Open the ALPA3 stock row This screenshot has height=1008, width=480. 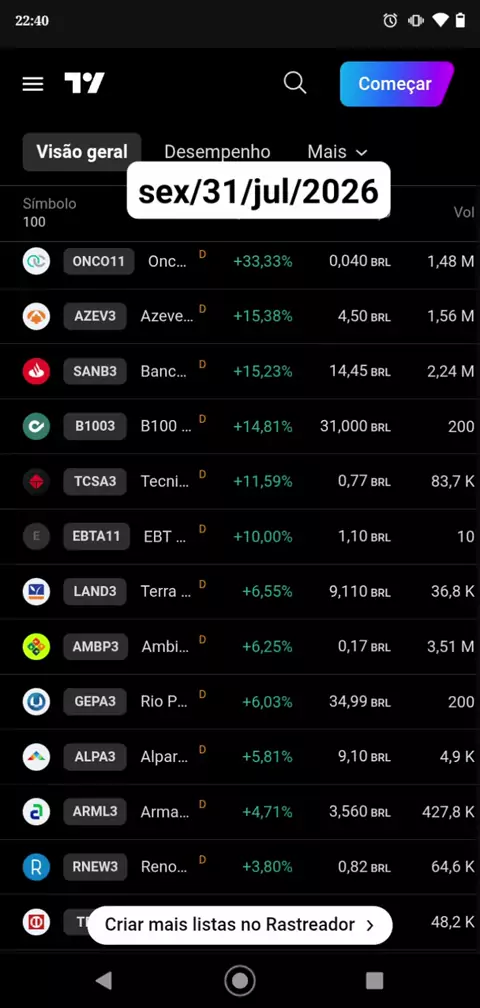pyautogui.click(x=240, y=757)
